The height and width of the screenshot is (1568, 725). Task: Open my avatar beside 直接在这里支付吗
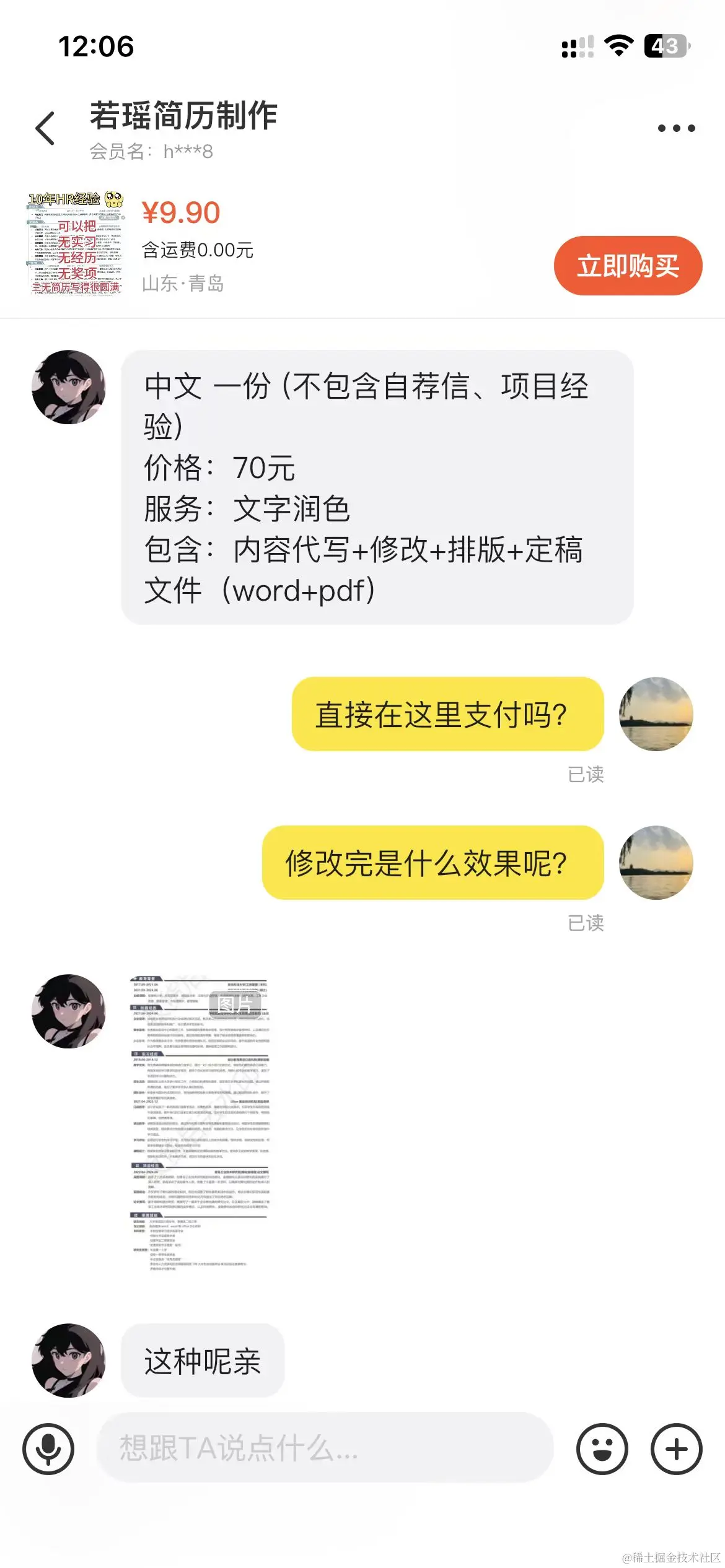point(656,714)
